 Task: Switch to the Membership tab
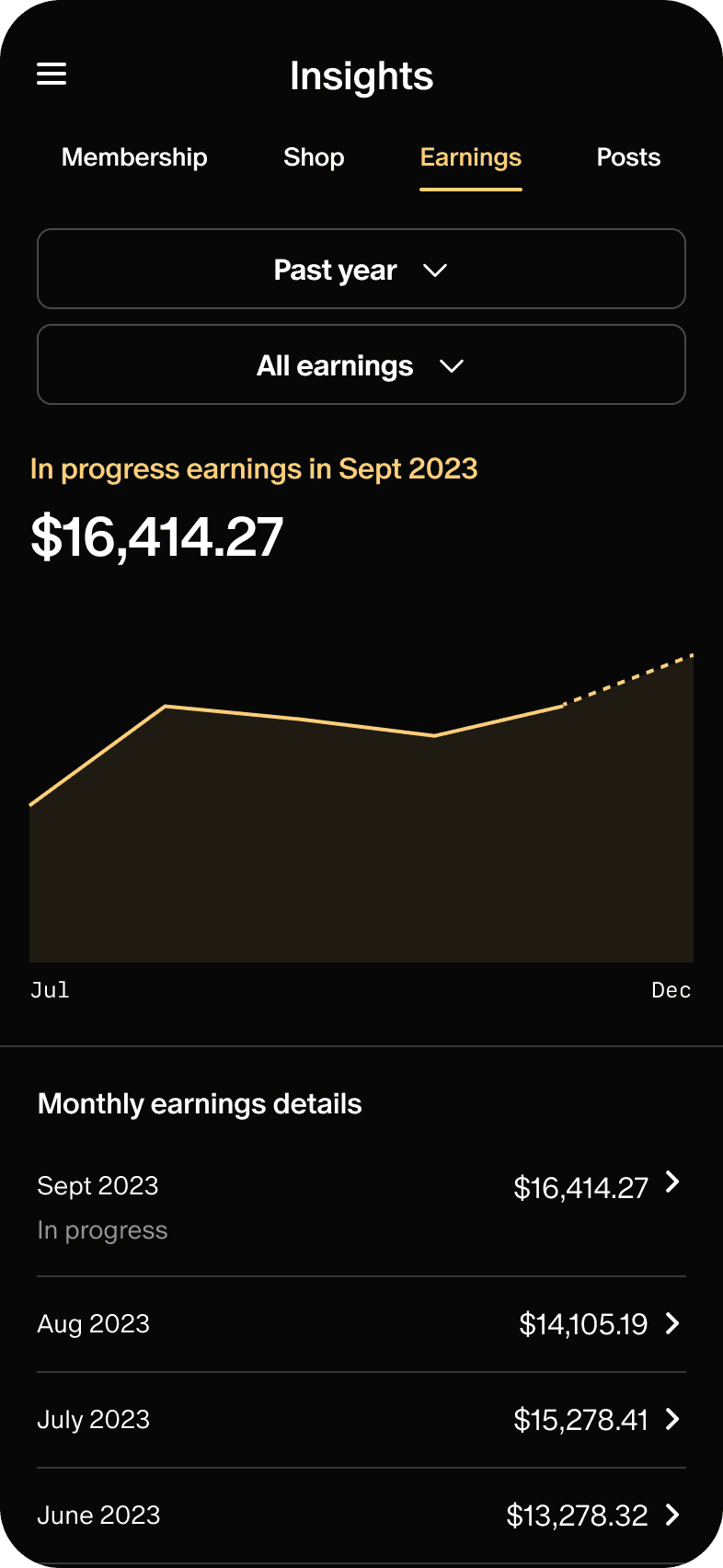coord(133,157)
